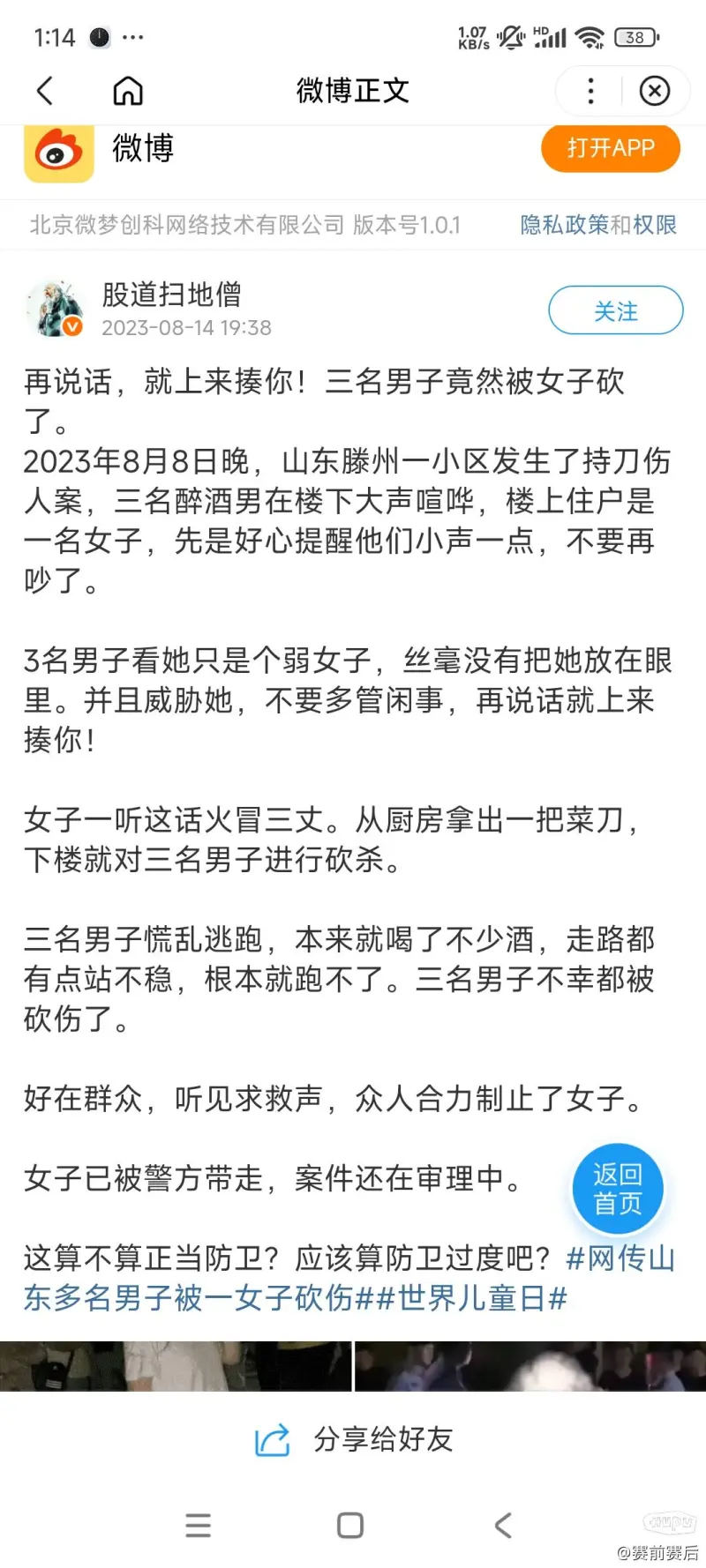Image resolution: width=706 pixels, height=1568 pixels.
Task: Go back using the top-left arrow
Action: 45,90
